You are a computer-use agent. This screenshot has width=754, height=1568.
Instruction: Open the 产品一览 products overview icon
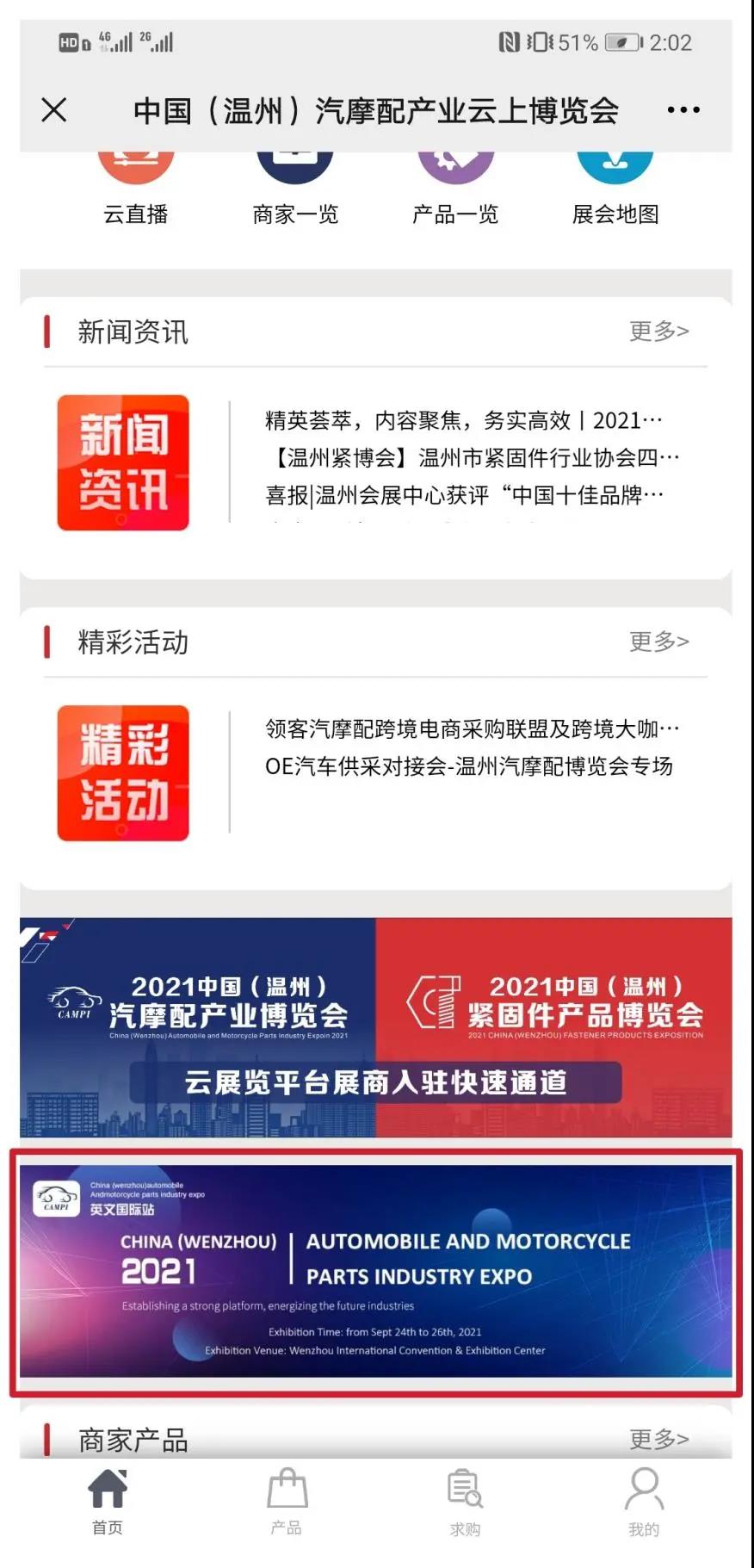coord(454,181)
